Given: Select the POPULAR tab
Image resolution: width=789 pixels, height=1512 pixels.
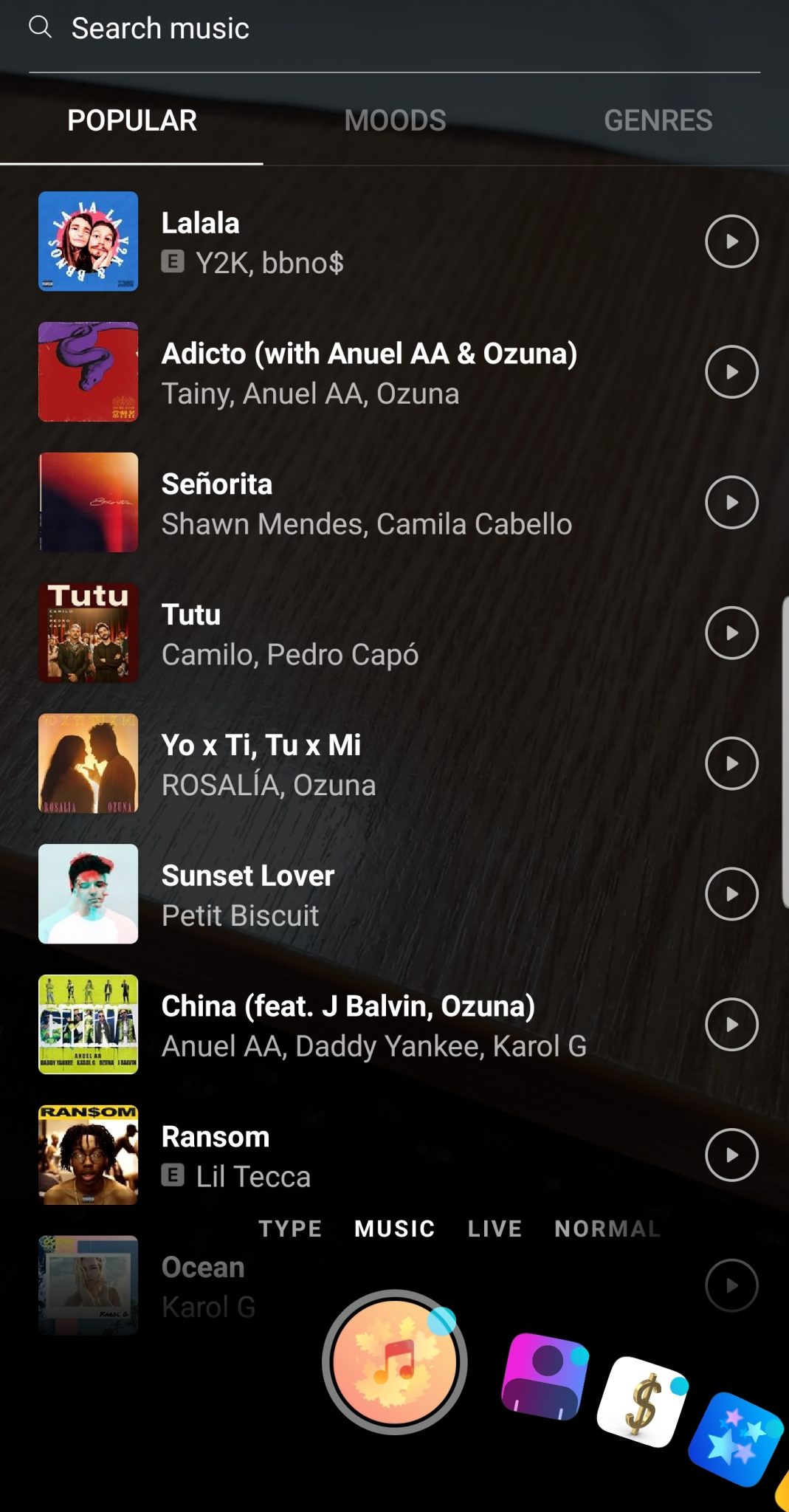Looking at the screenshot, I should coord(131,120).
